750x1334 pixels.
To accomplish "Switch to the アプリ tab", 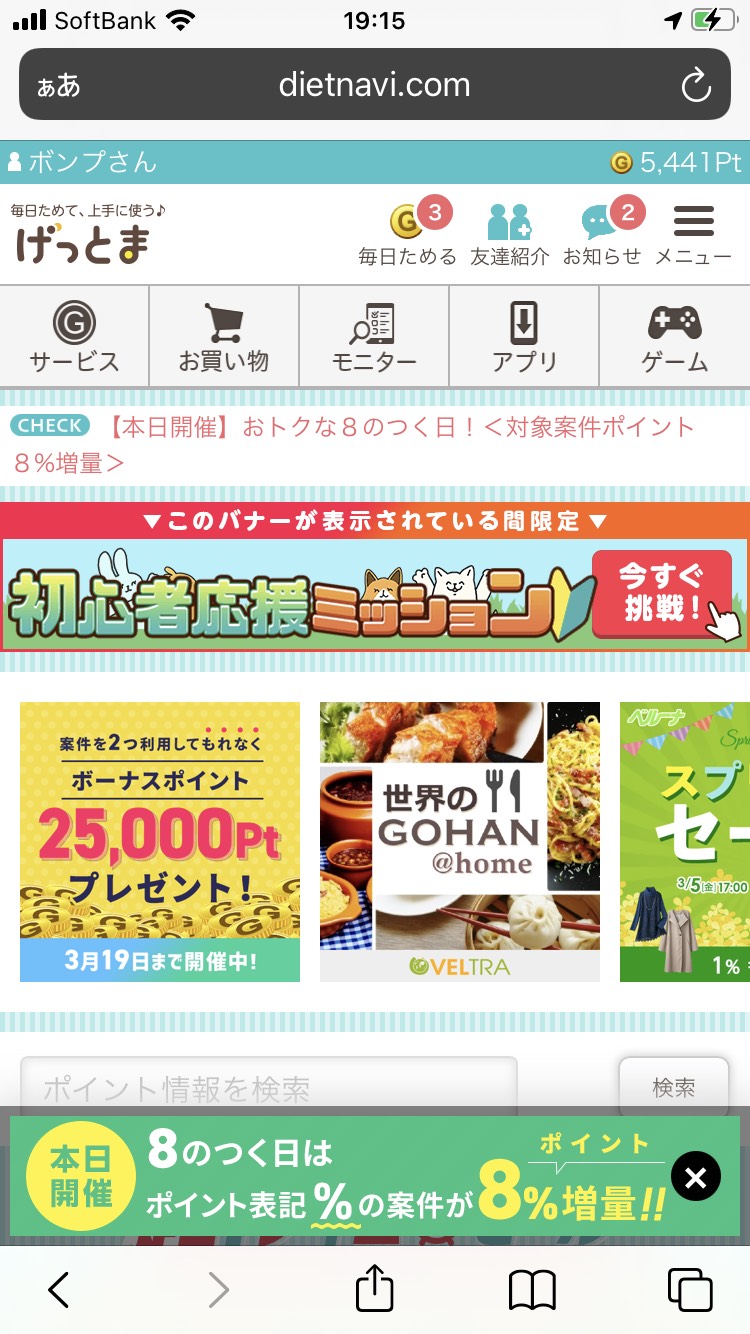I will click(x=524, y=336).
